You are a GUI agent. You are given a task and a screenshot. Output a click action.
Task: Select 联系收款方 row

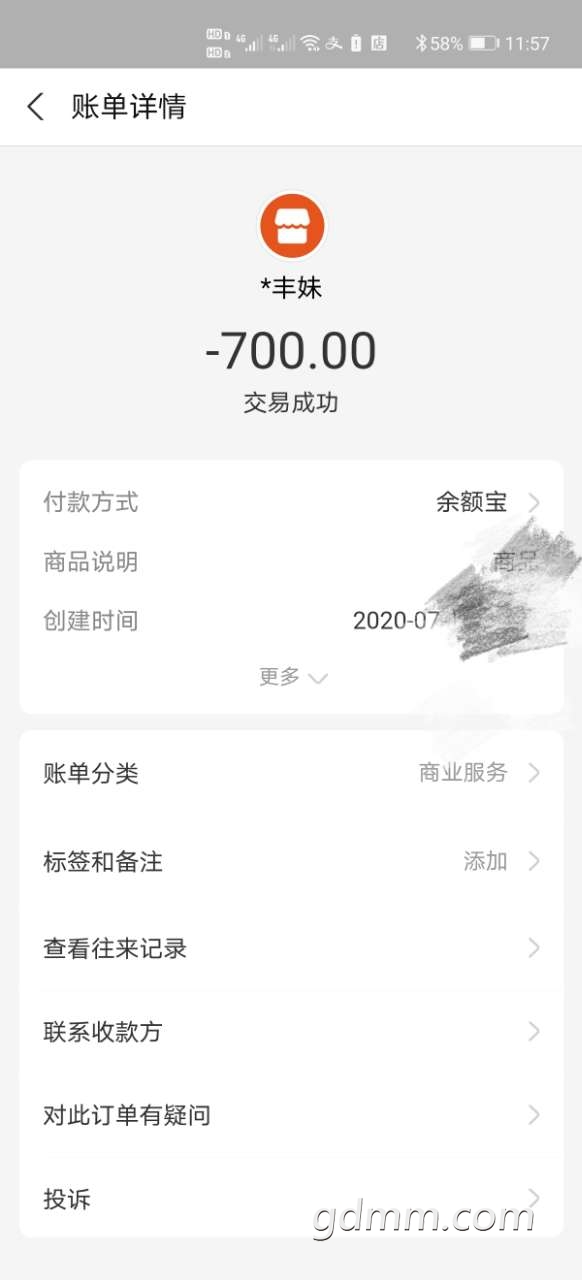pos(291,1032)
